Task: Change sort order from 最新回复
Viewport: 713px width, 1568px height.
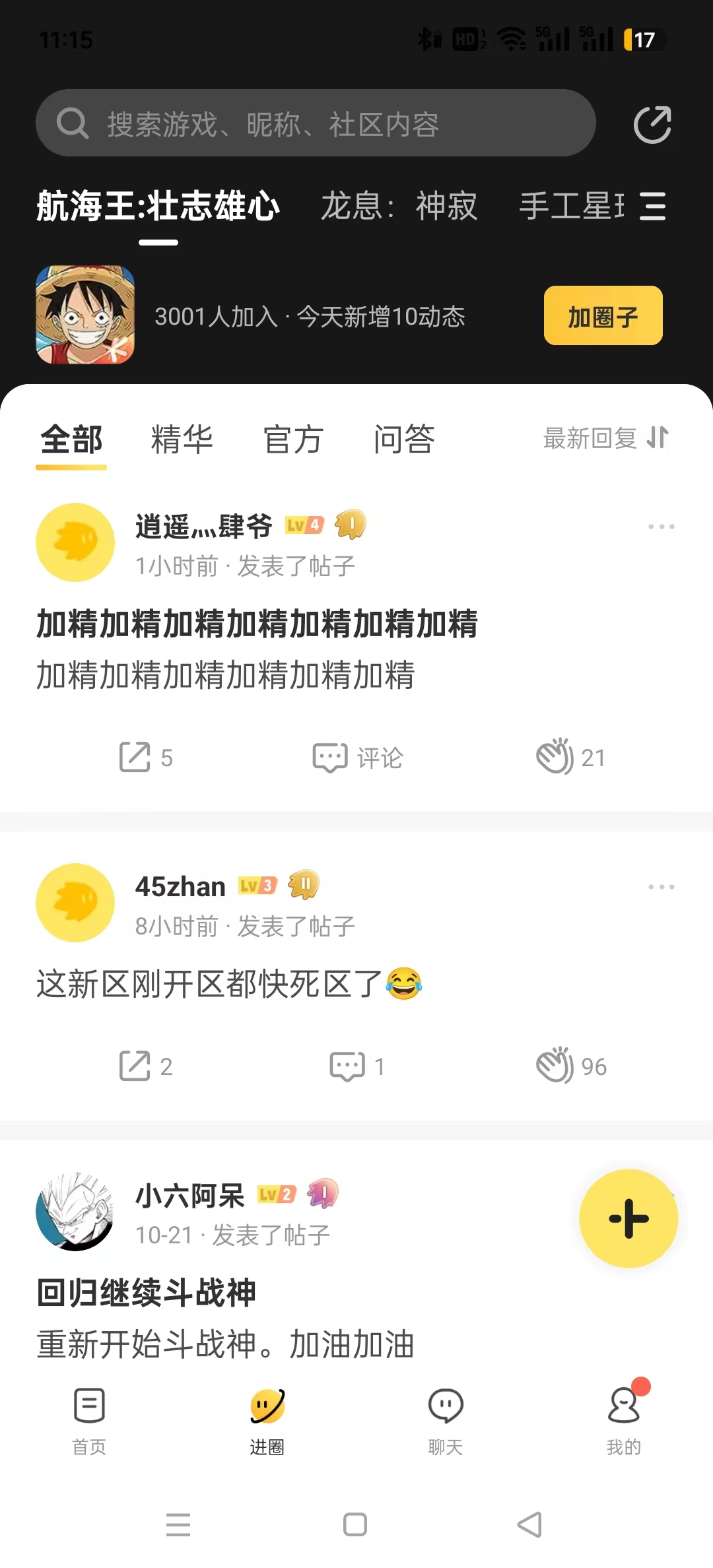Action: click(x=605, y=438)
